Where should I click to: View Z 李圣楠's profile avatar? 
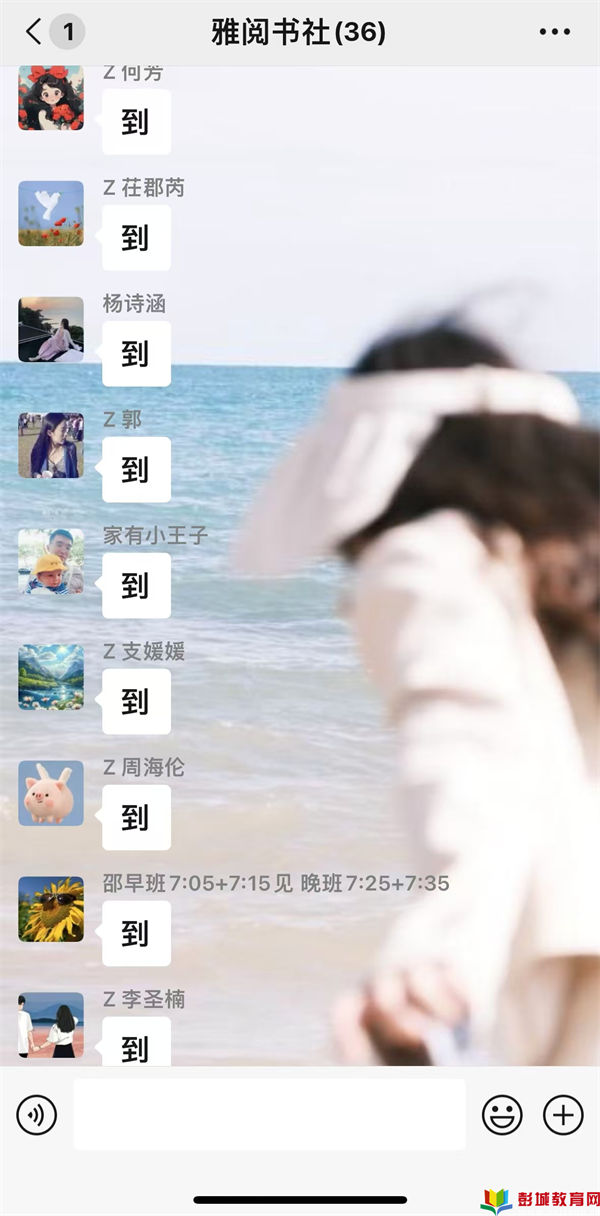click(x=51, y=1024)
